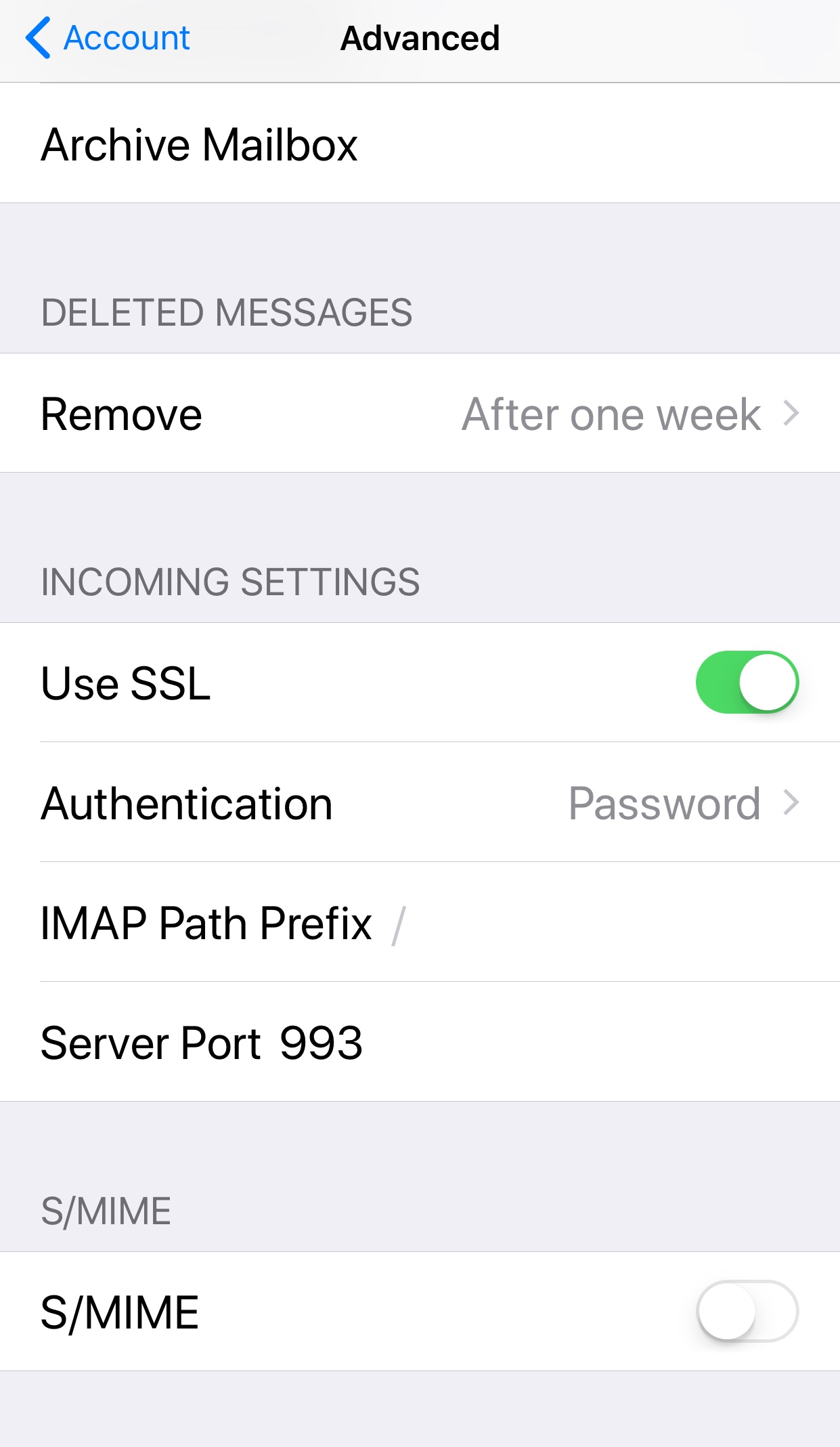The height and width of the screenshot is (1447, 840).
Task: Go back to Account settings
Action: (x=108, y=38)
